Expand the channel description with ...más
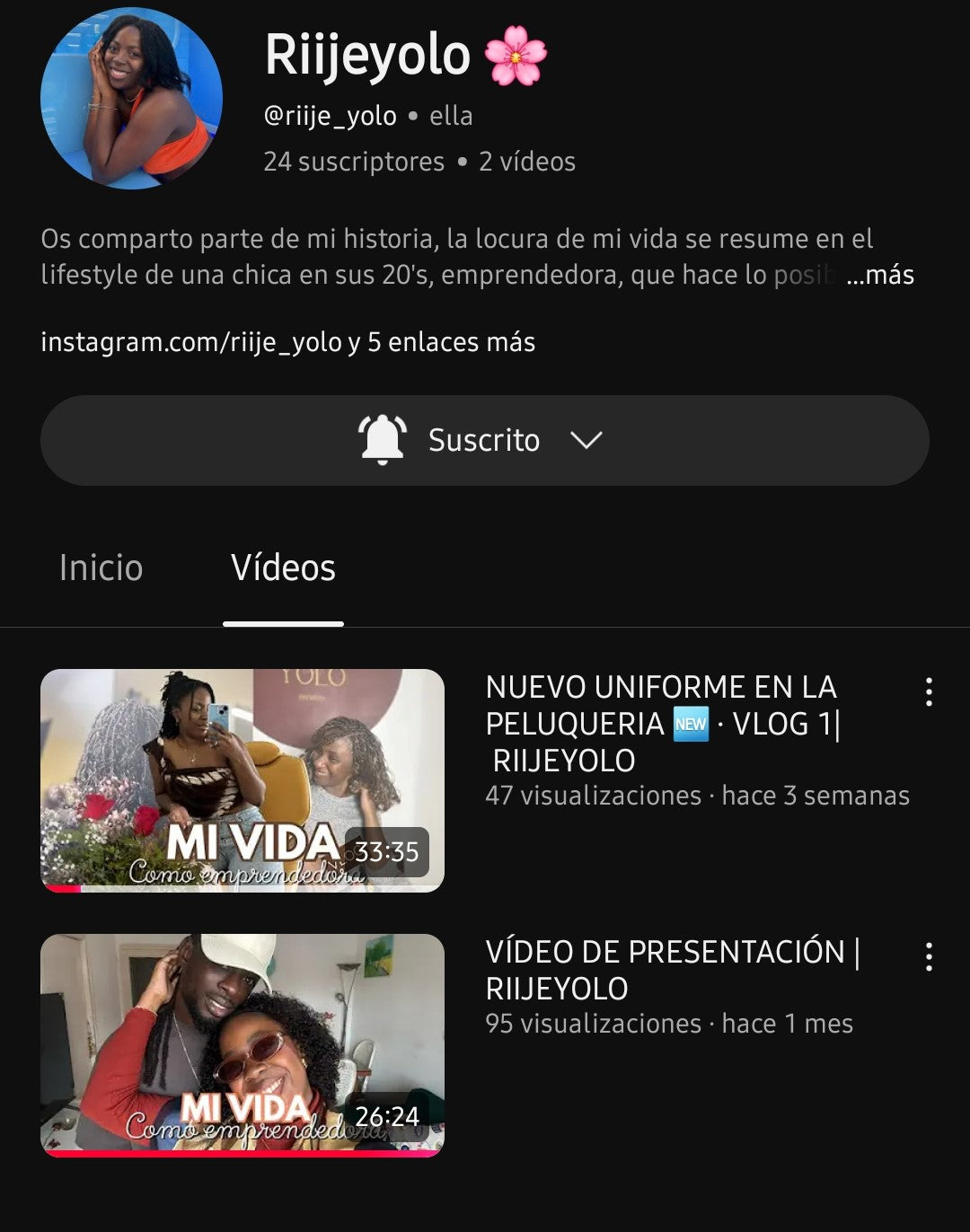The image size is (970, 1232). pos(880,275)
